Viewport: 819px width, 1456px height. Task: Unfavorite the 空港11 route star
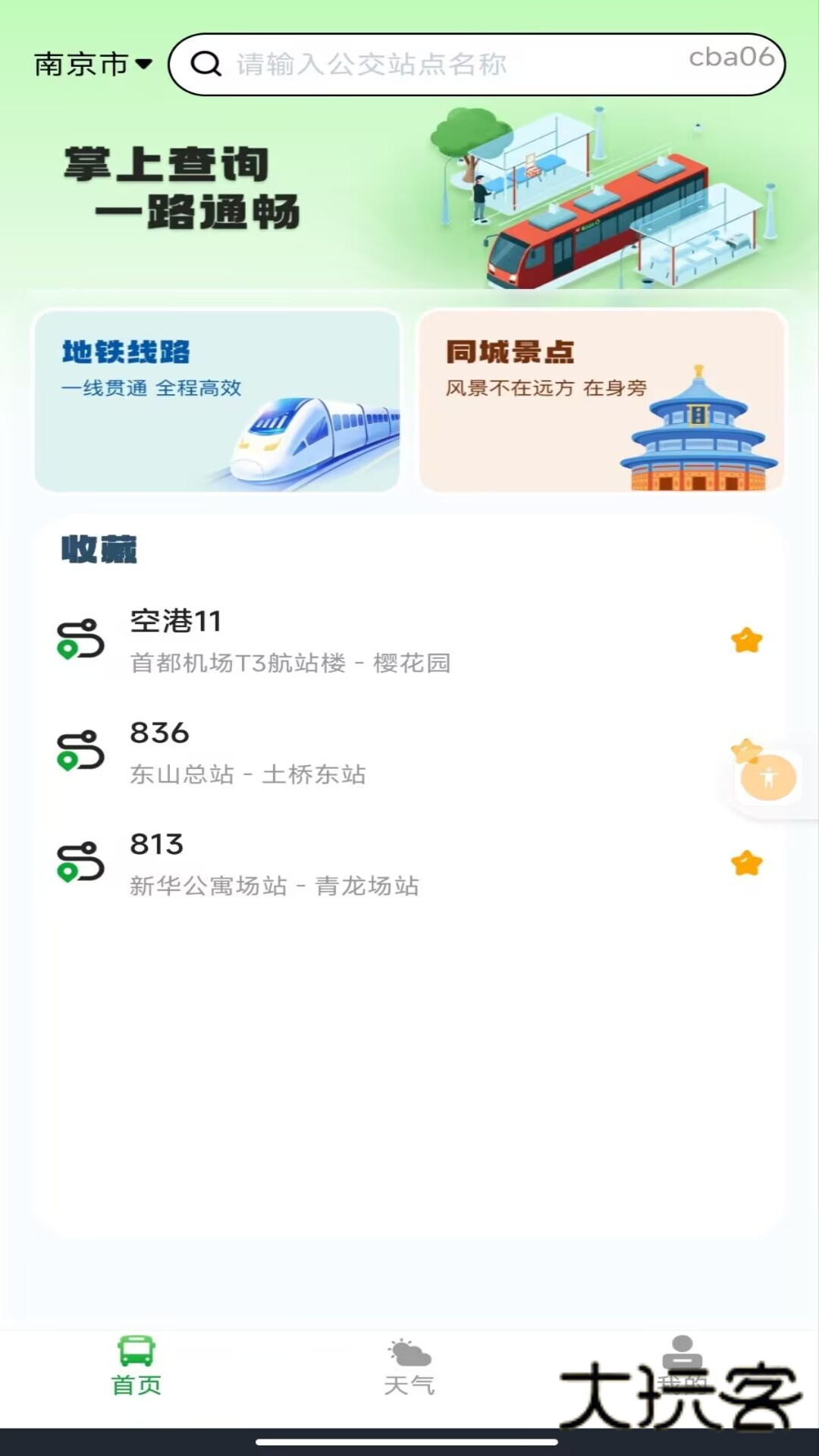(748, 641)
